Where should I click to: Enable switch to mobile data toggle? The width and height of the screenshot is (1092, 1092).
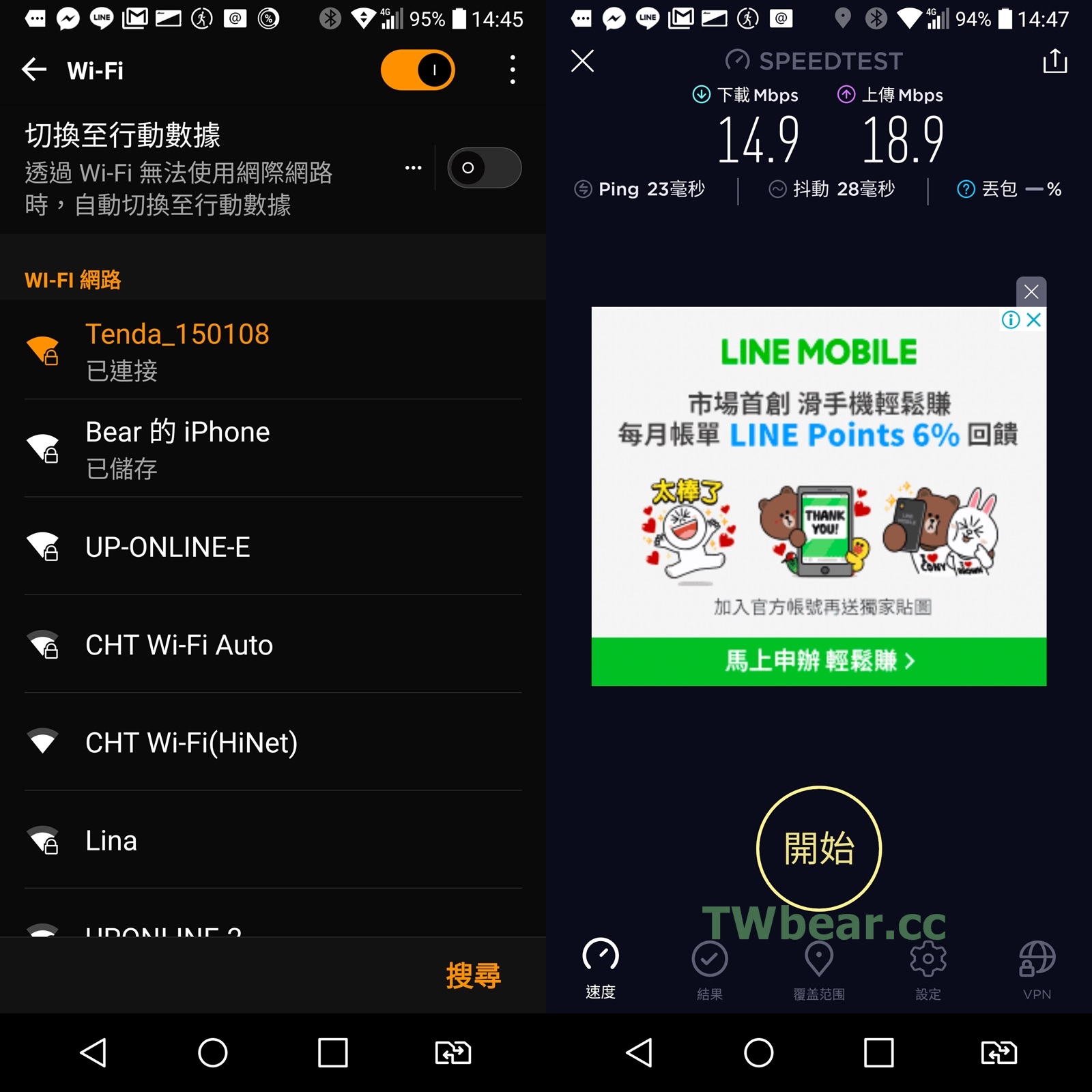(x=484, y=168)
